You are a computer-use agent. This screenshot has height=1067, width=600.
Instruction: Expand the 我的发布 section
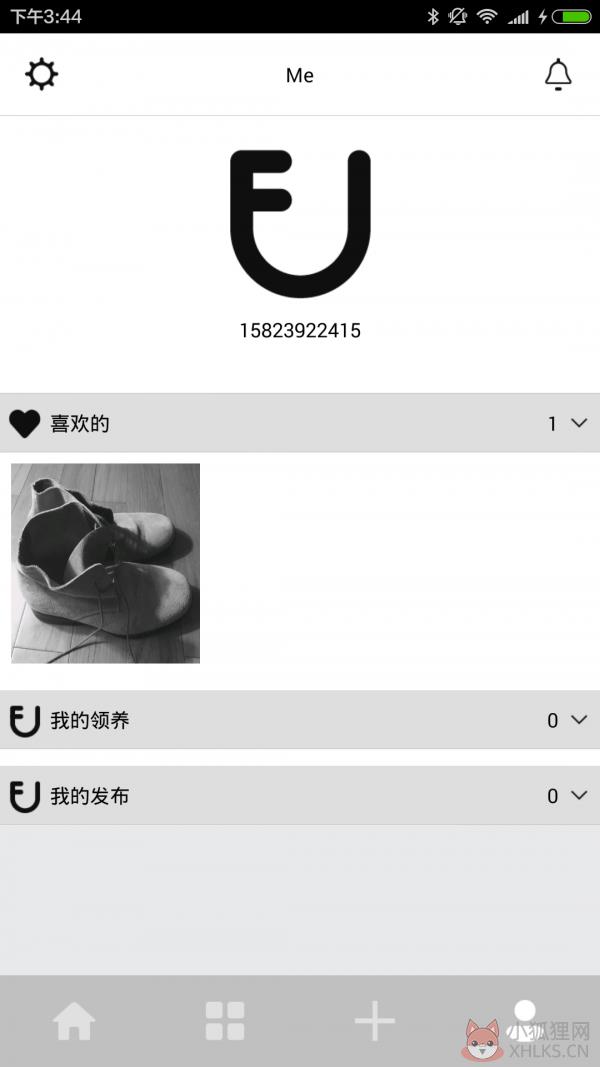coord(300,795)
